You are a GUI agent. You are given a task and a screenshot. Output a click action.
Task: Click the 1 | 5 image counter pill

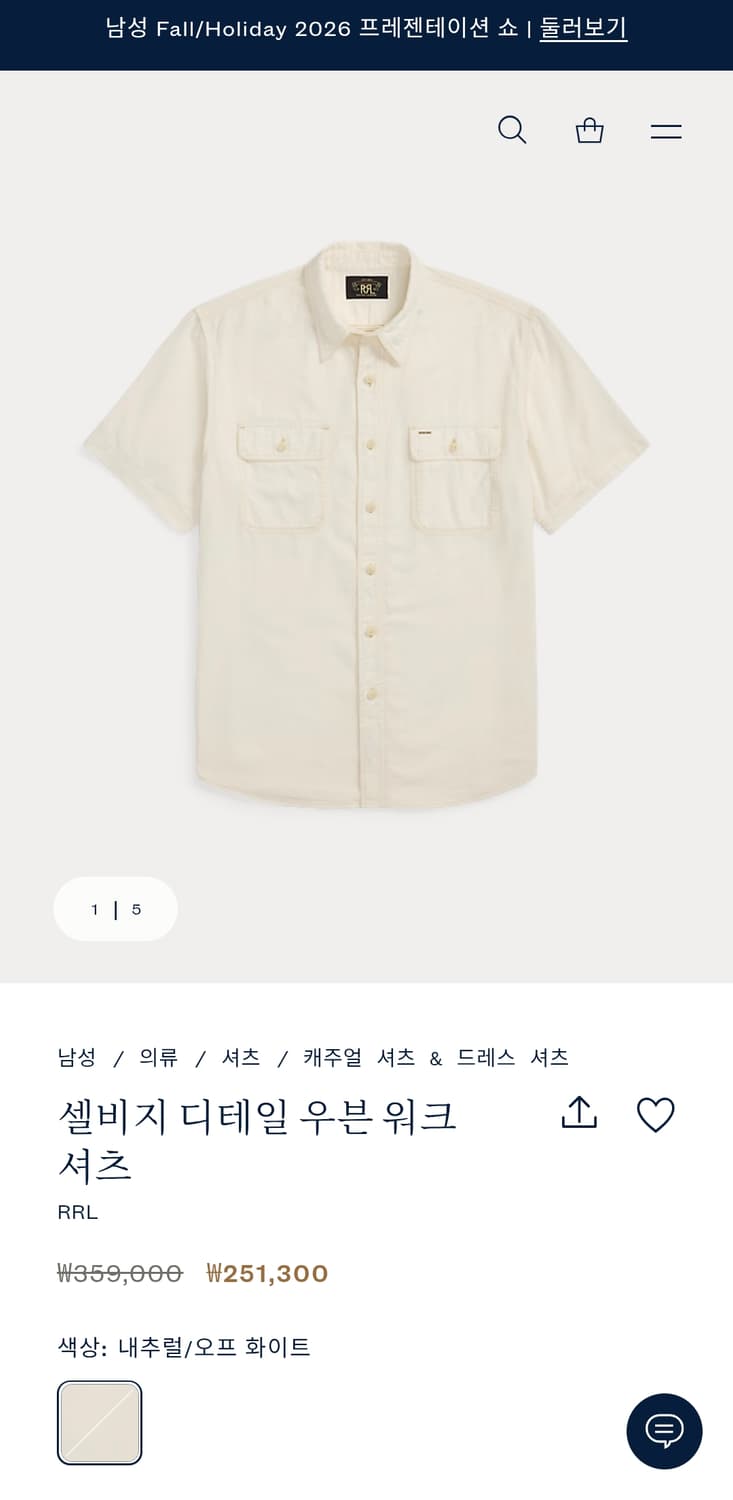tap(115, 909)
